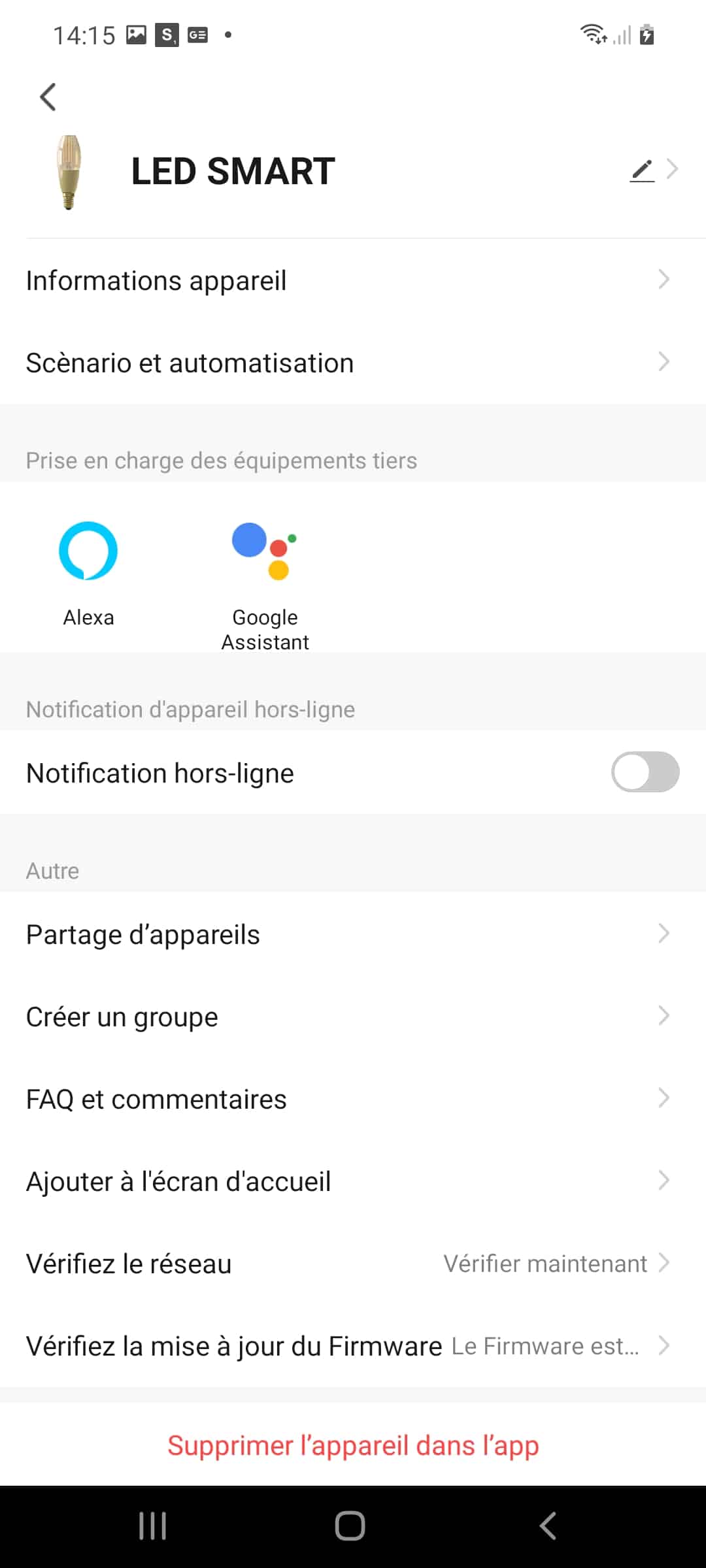Tap the system home button
This screenshot has height=1568, width=706.
(x=350, y=1526)
